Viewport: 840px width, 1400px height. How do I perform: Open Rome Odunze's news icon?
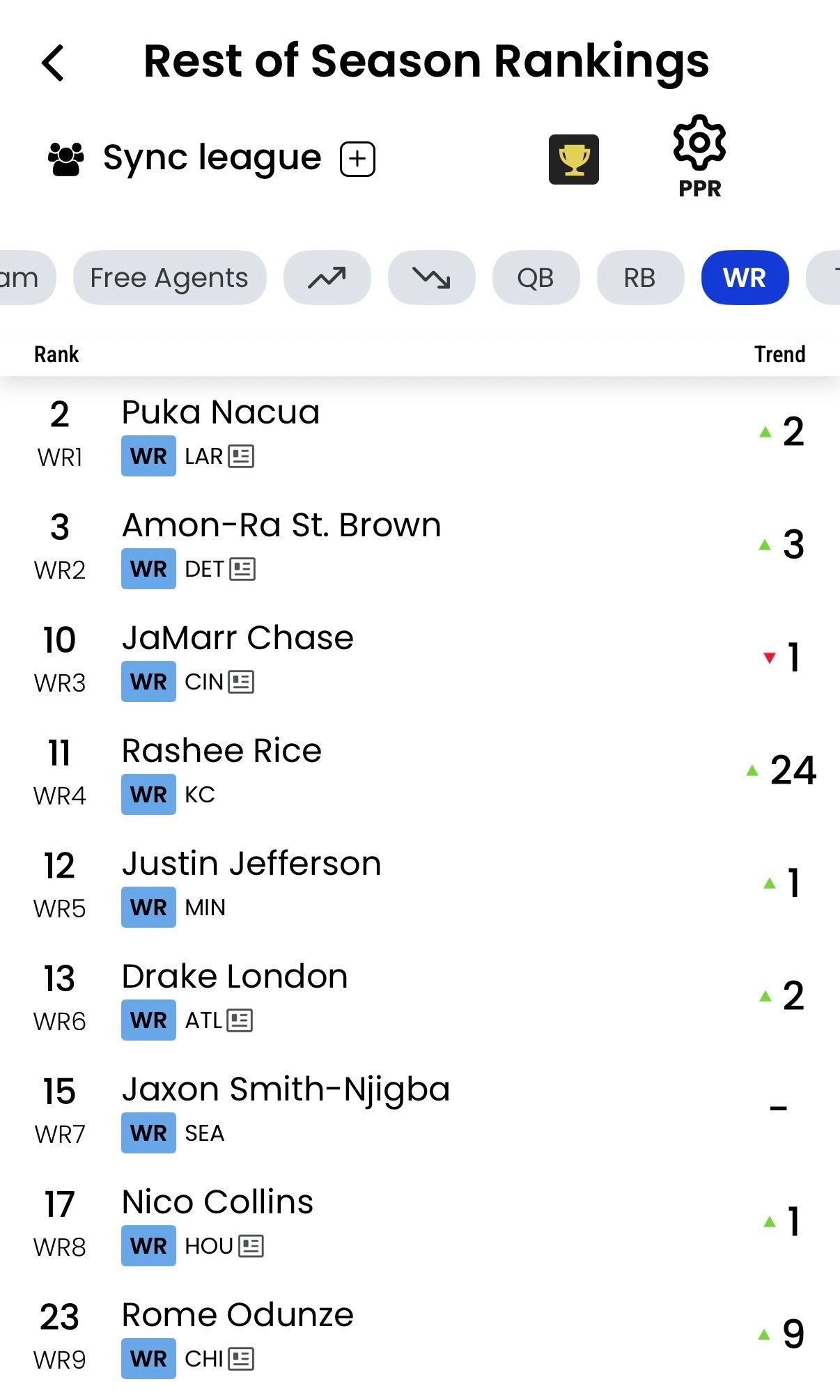coord(241,1359)
